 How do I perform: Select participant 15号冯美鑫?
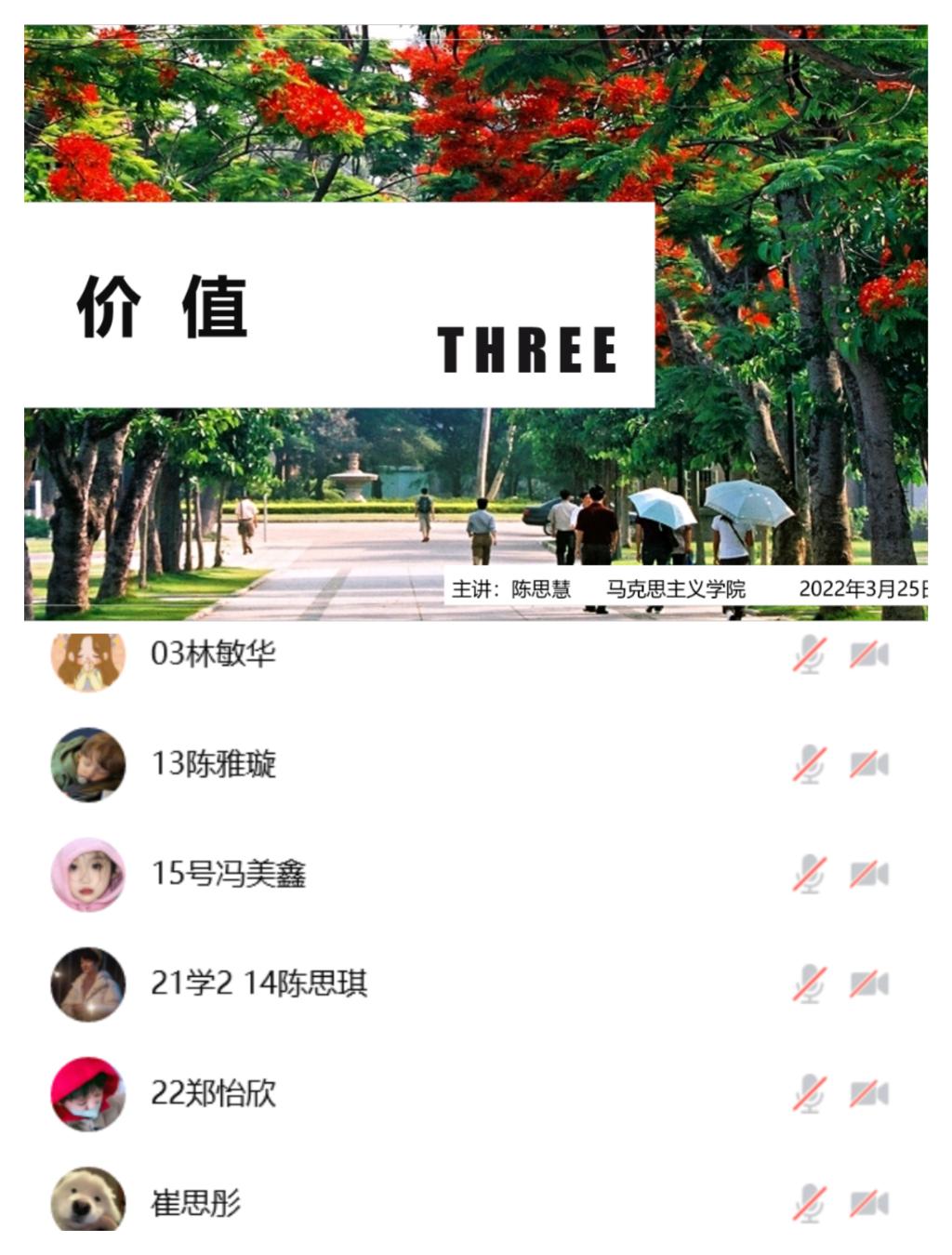[x=229, y=874]
